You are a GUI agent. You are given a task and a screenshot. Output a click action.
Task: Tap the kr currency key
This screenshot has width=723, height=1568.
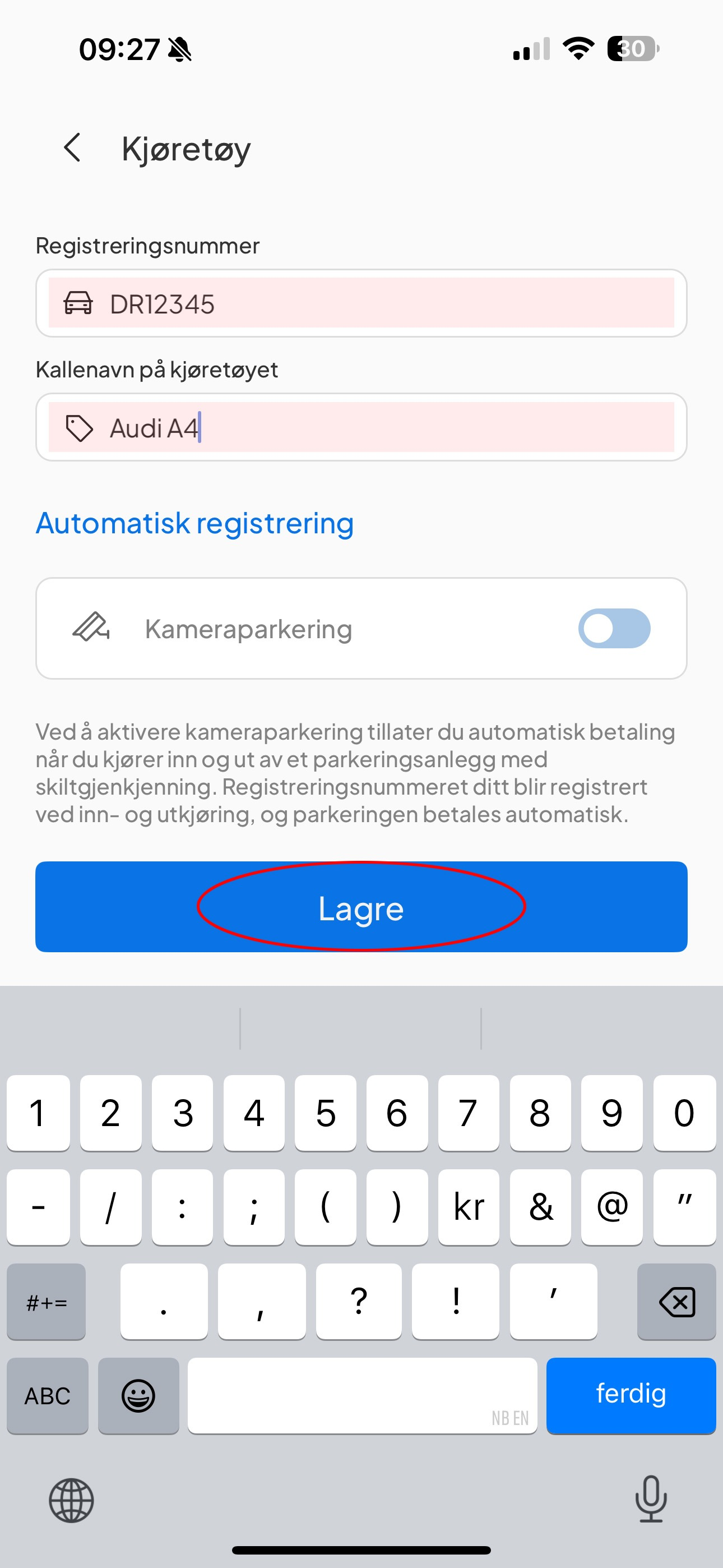(x=469, y=1207)
